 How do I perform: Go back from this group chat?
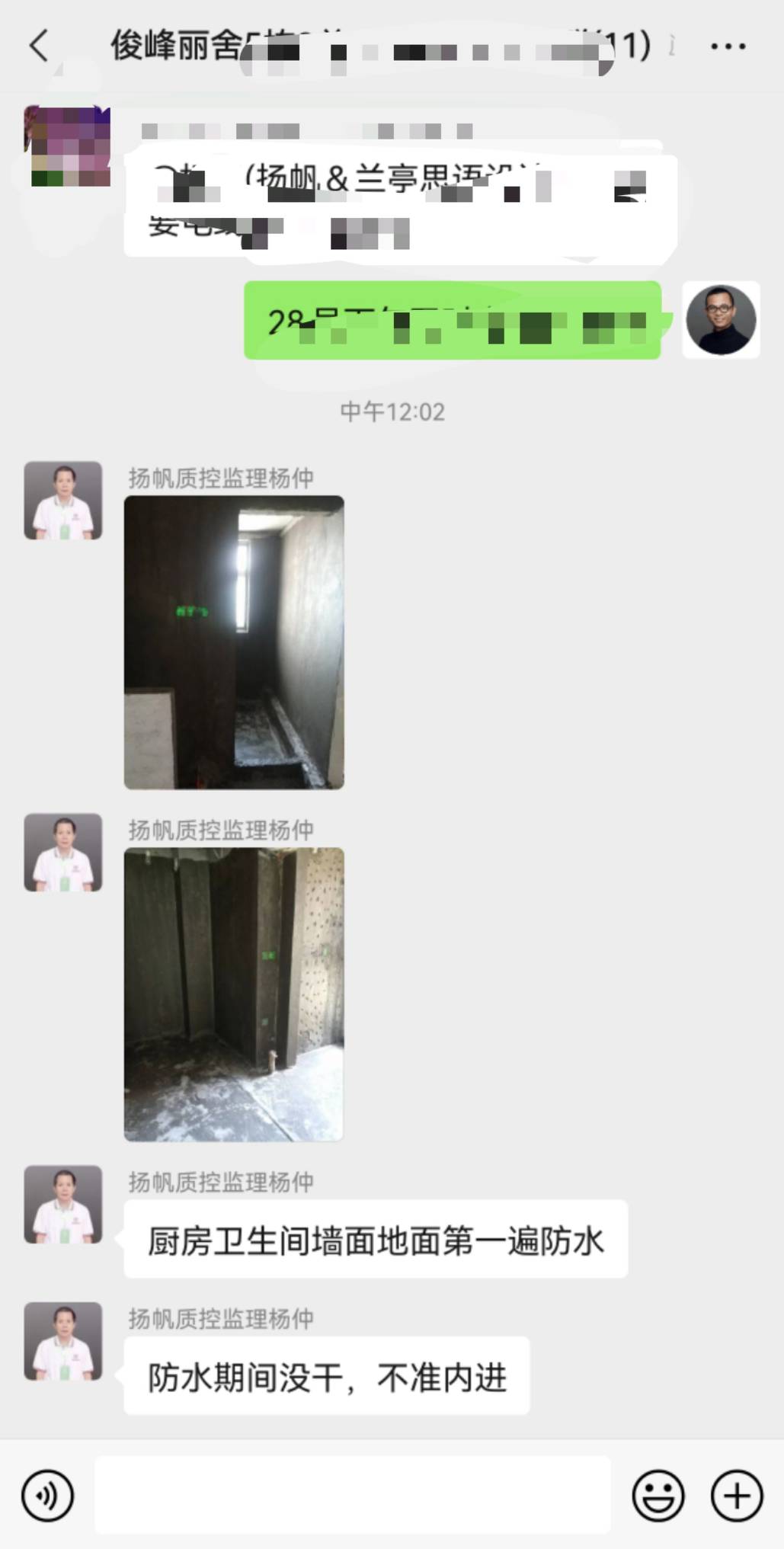click(40, 46)
